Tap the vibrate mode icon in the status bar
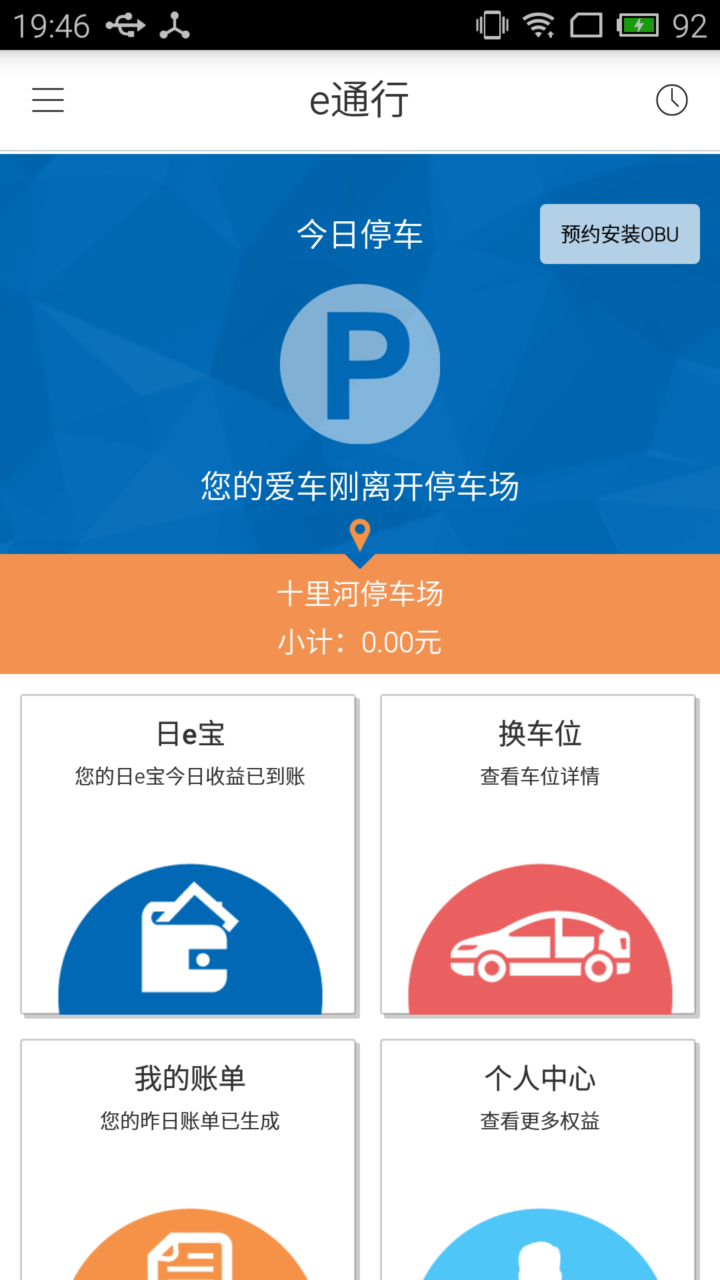Image resolution: width=720 pixels, height=1280 pixels. click(x=491, y=24)
